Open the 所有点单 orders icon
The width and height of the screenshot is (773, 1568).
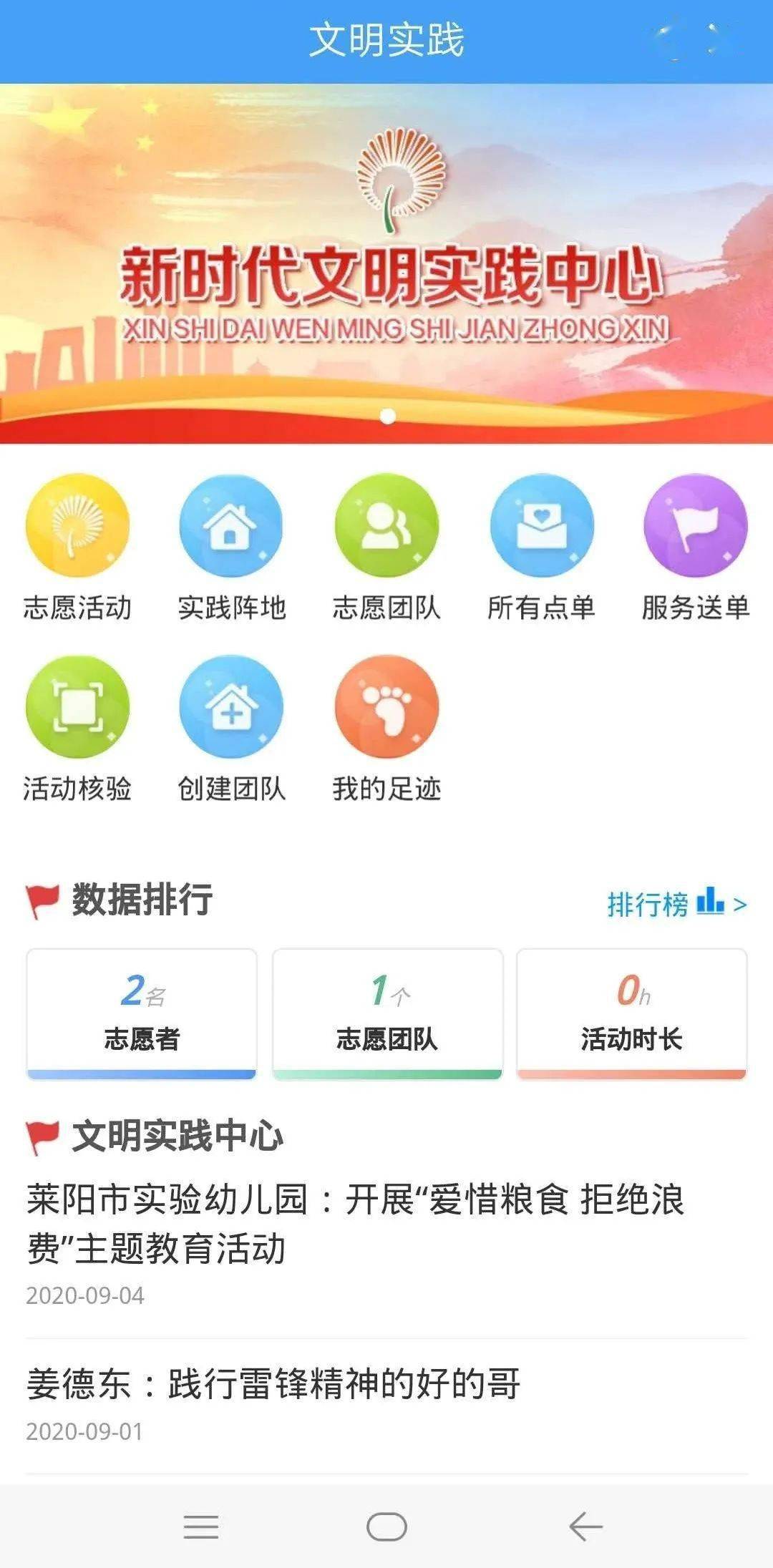tap(540, 528)
